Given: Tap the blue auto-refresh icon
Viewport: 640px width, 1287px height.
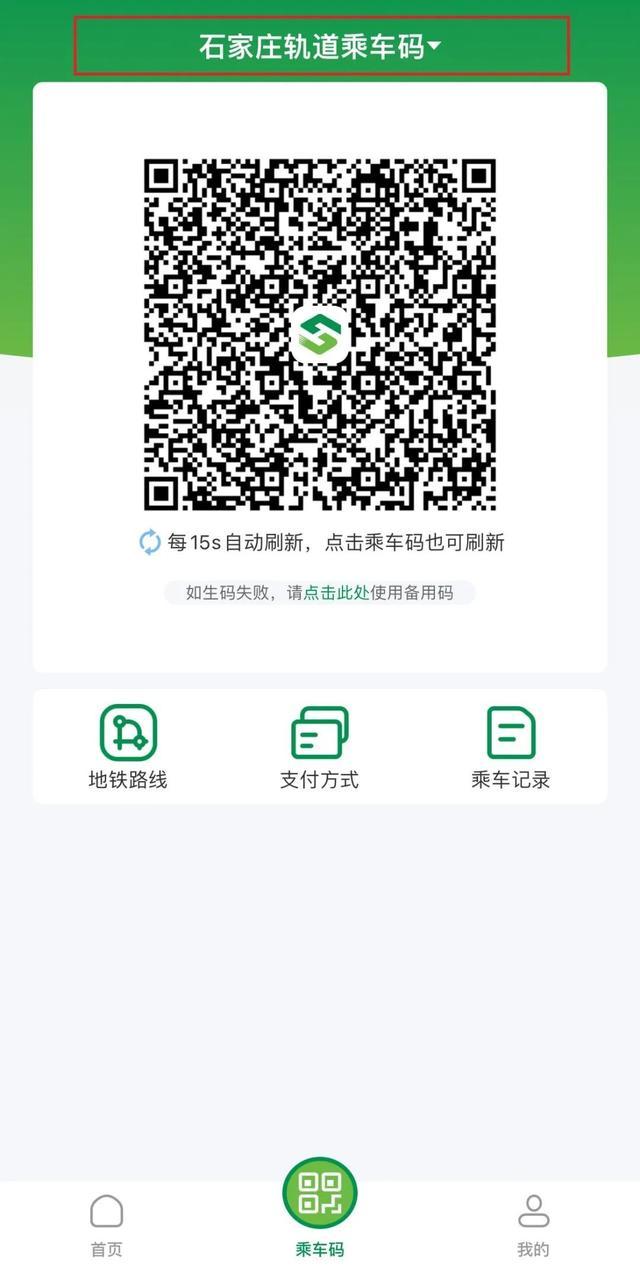Looking at the screenshot, I should (x=149, y=542).
